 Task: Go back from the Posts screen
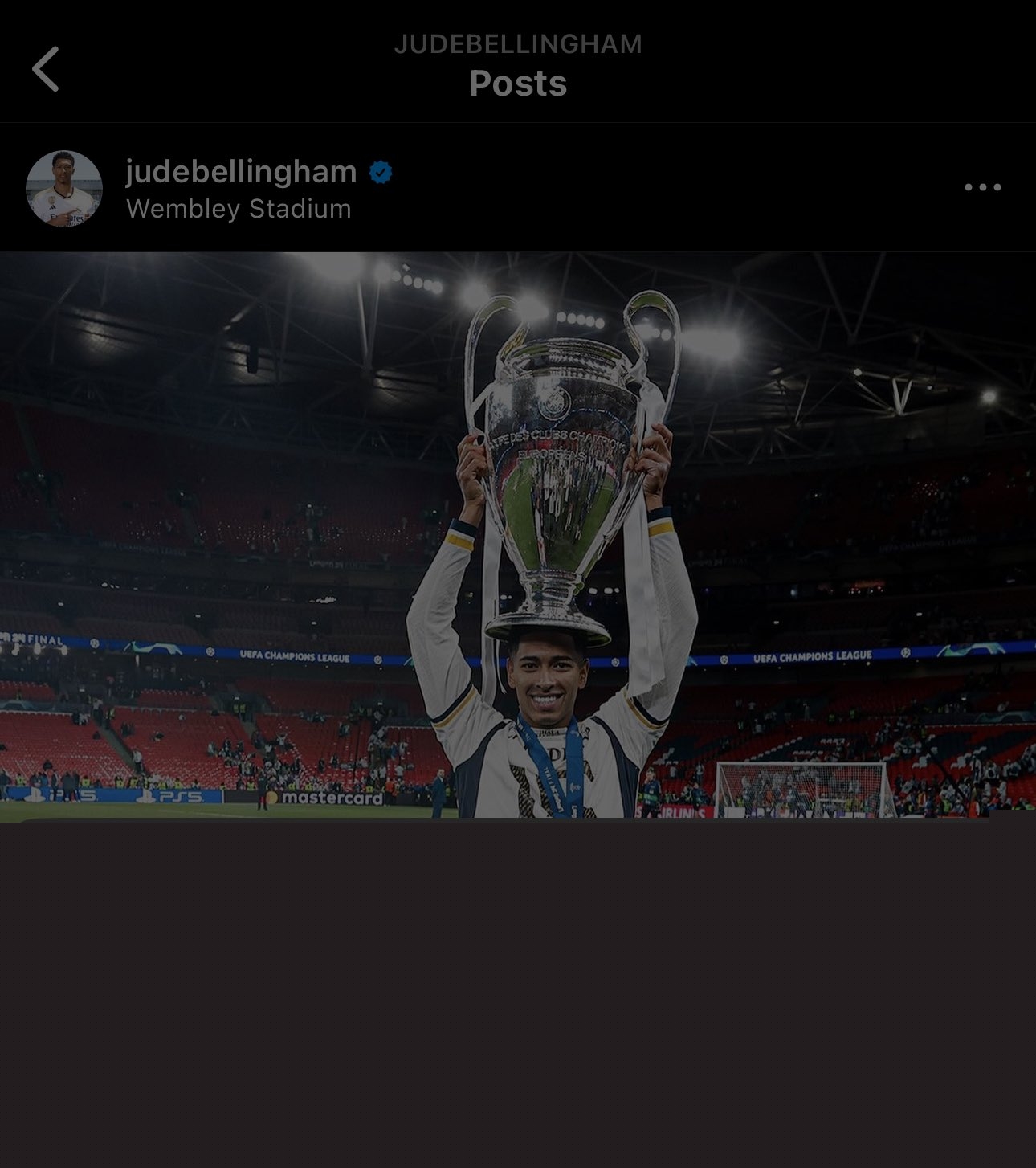pyautogui.click(x=46, y=69)
